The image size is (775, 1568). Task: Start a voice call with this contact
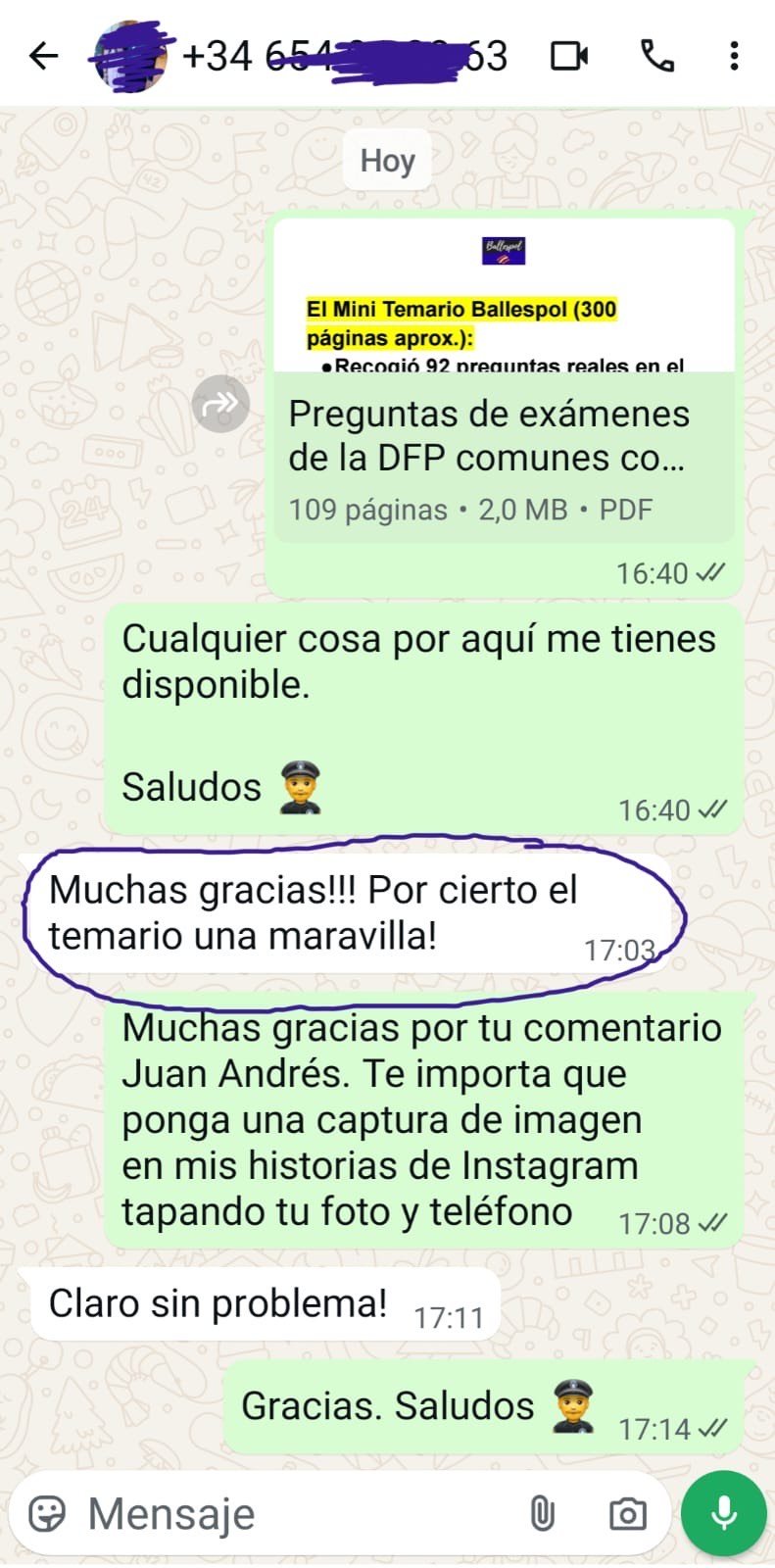(657, 56)
